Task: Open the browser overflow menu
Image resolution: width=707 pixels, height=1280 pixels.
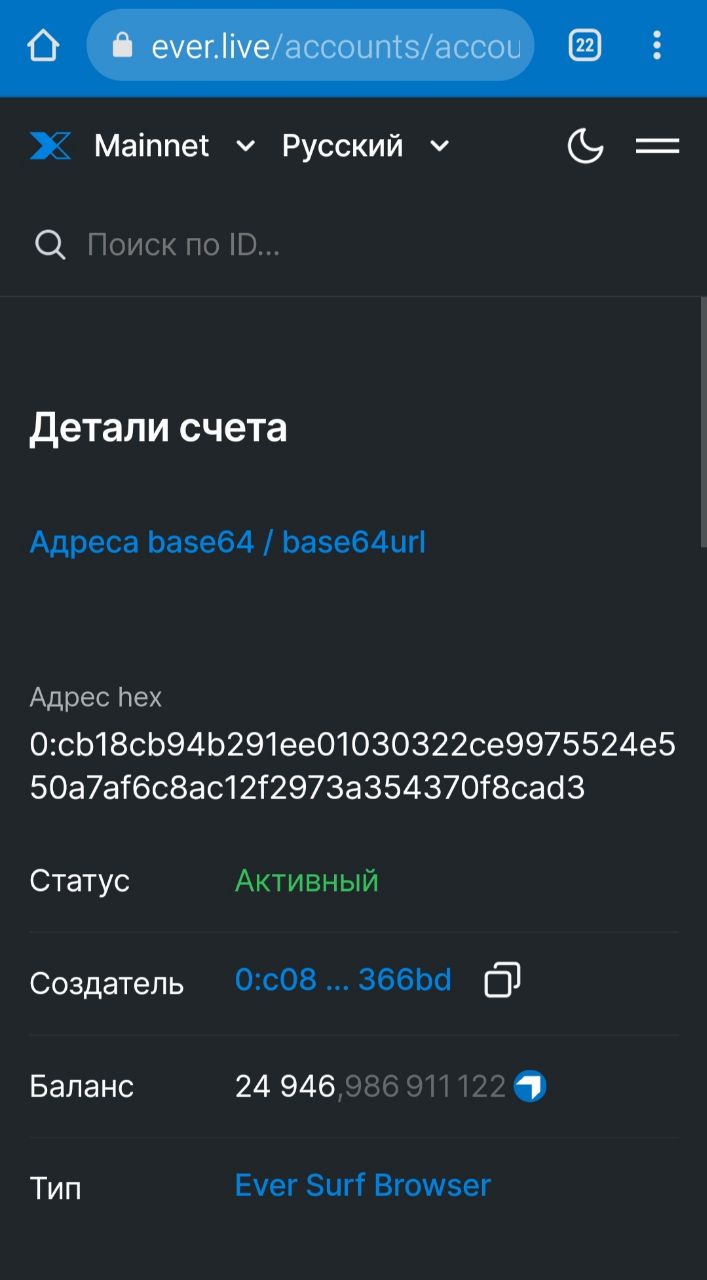Action: (656, 45)
